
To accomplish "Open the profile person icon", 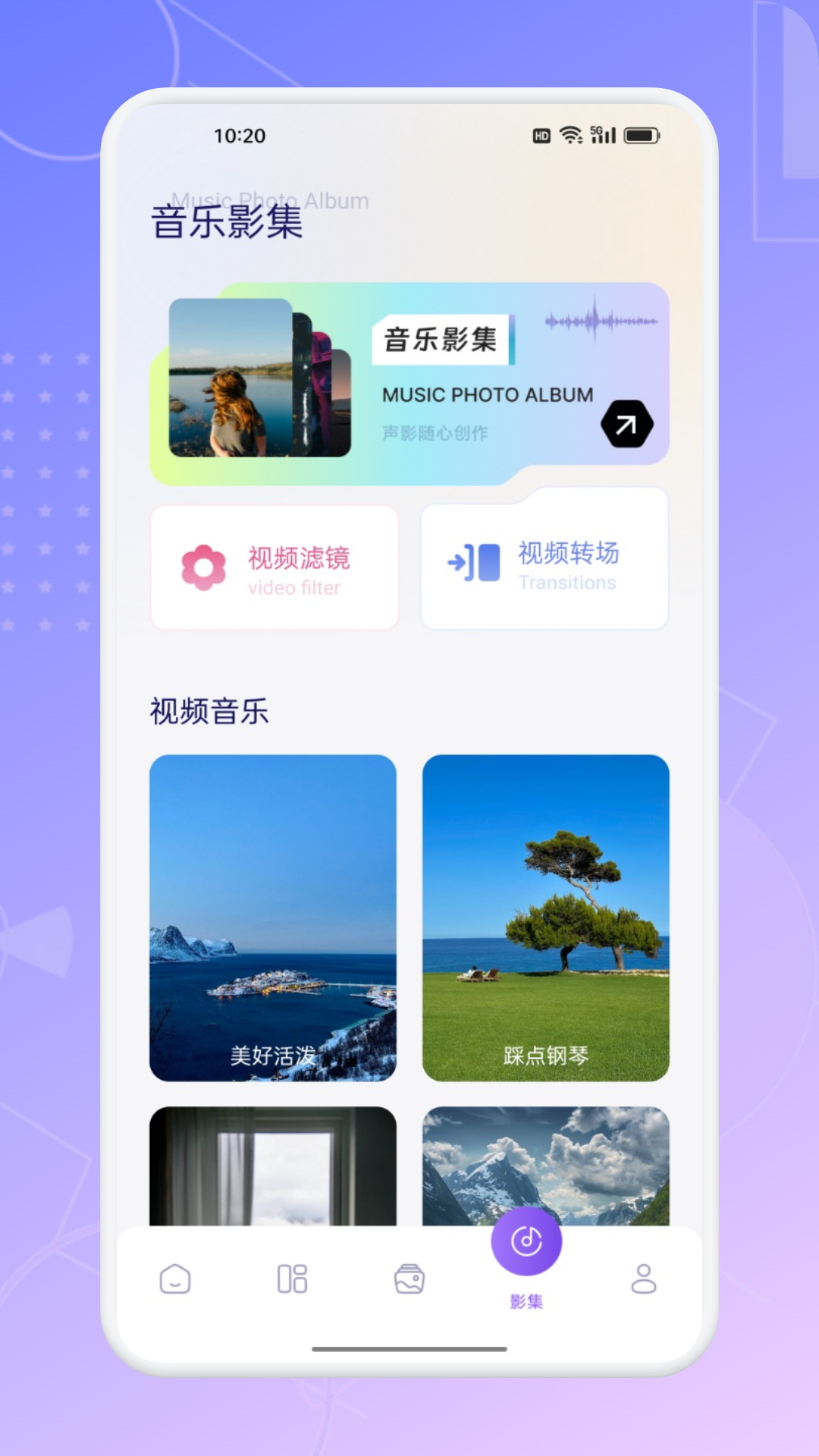I will (x=644, y=1278).
